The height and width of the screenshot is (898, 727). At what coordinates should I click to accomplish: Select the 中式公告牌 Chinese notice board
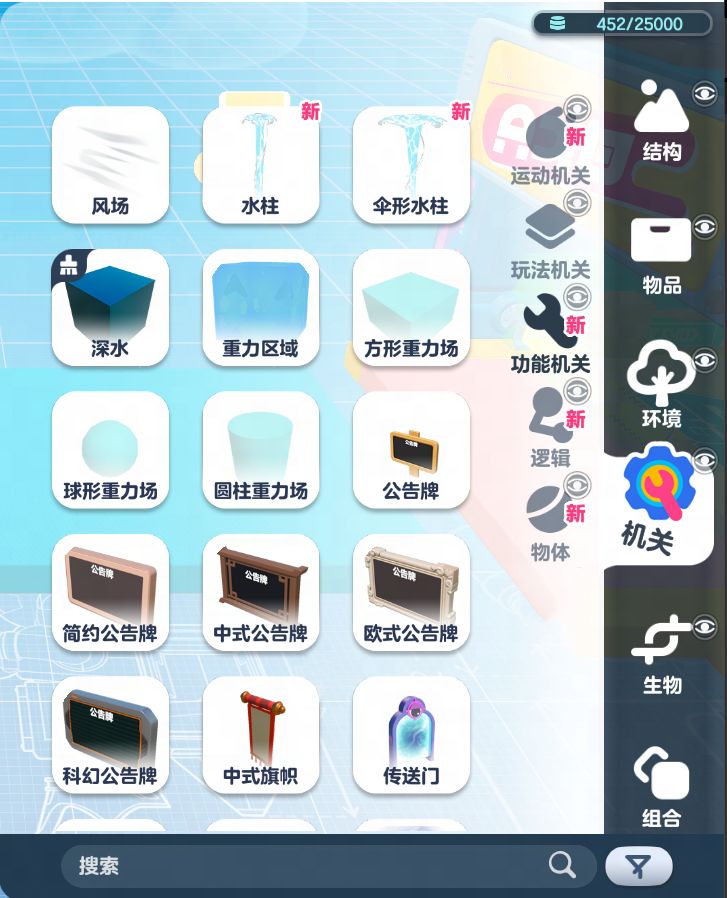[x=260, y=593]
